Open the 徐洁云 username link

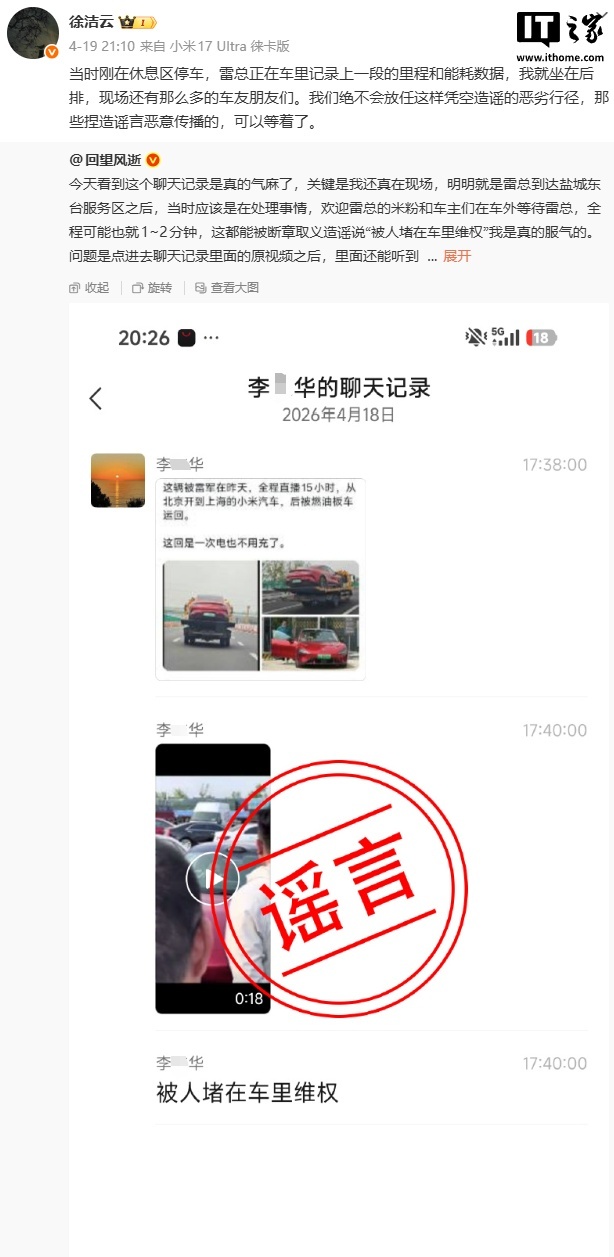90,22
